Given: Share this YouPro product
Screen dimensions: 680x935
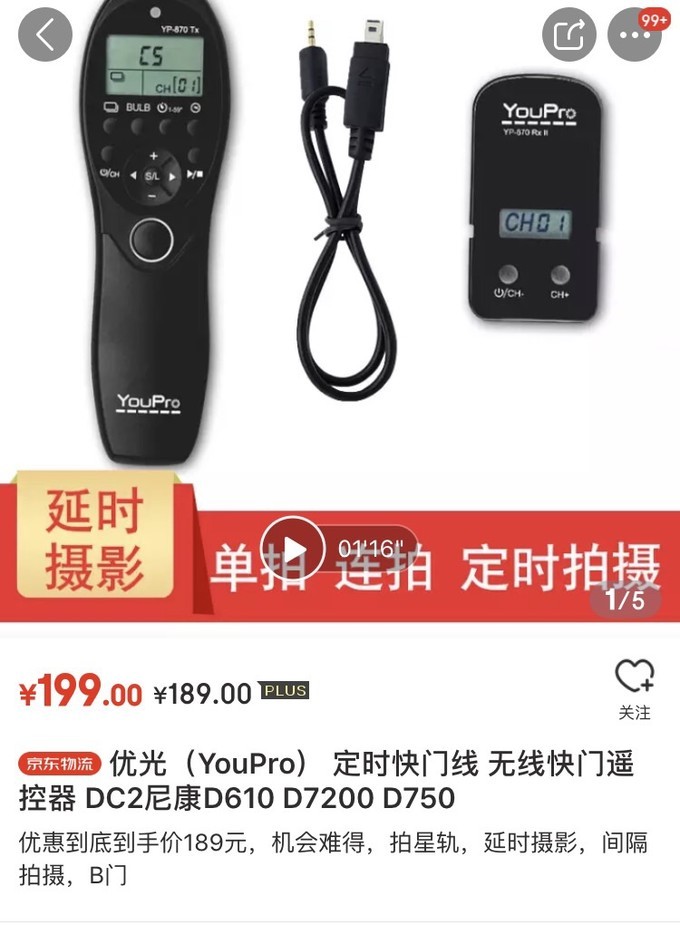Looking at the screenshot, I should click(569, 35).
